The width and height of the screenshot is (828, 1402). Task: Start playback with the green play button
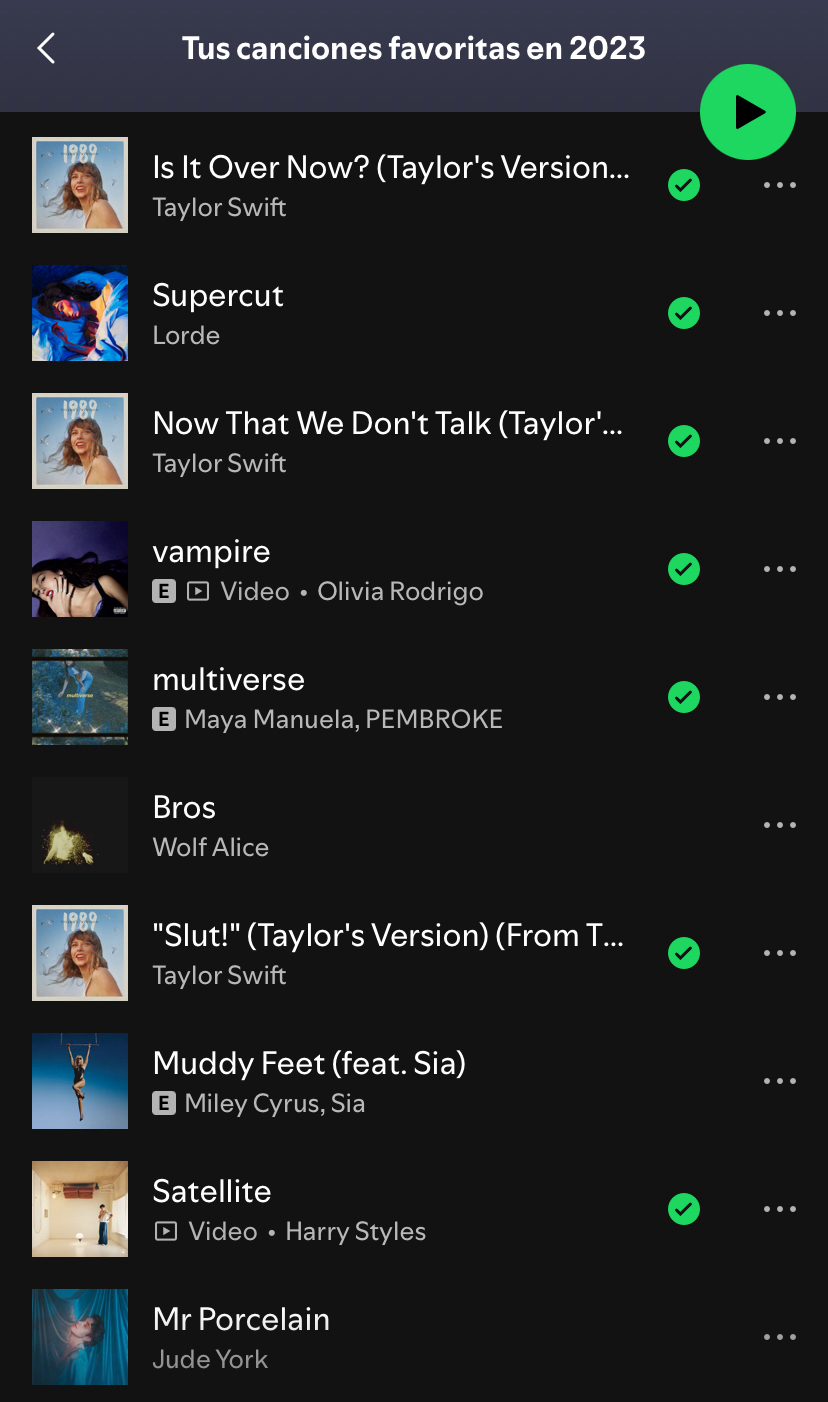click(747, 112)
